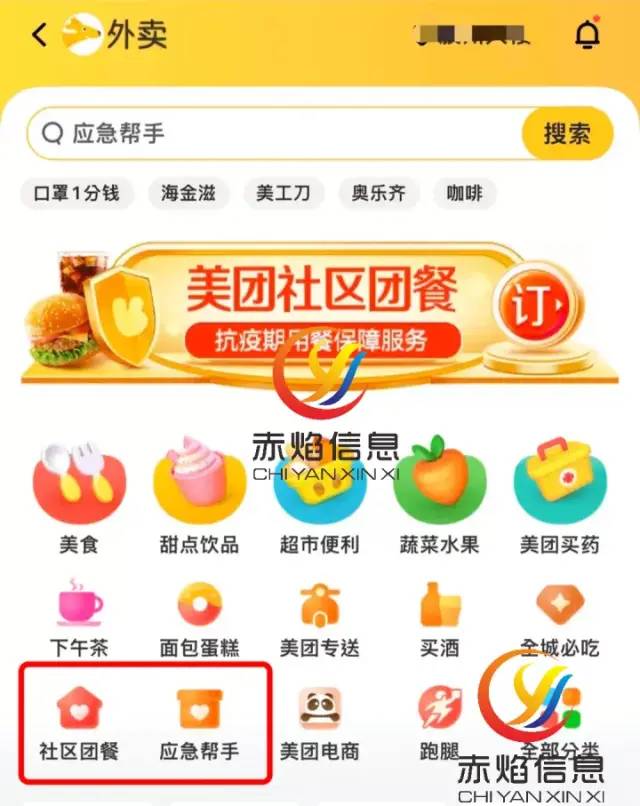Open 美团专送 delivery
The image size is (640, 806).
point(319,617)
